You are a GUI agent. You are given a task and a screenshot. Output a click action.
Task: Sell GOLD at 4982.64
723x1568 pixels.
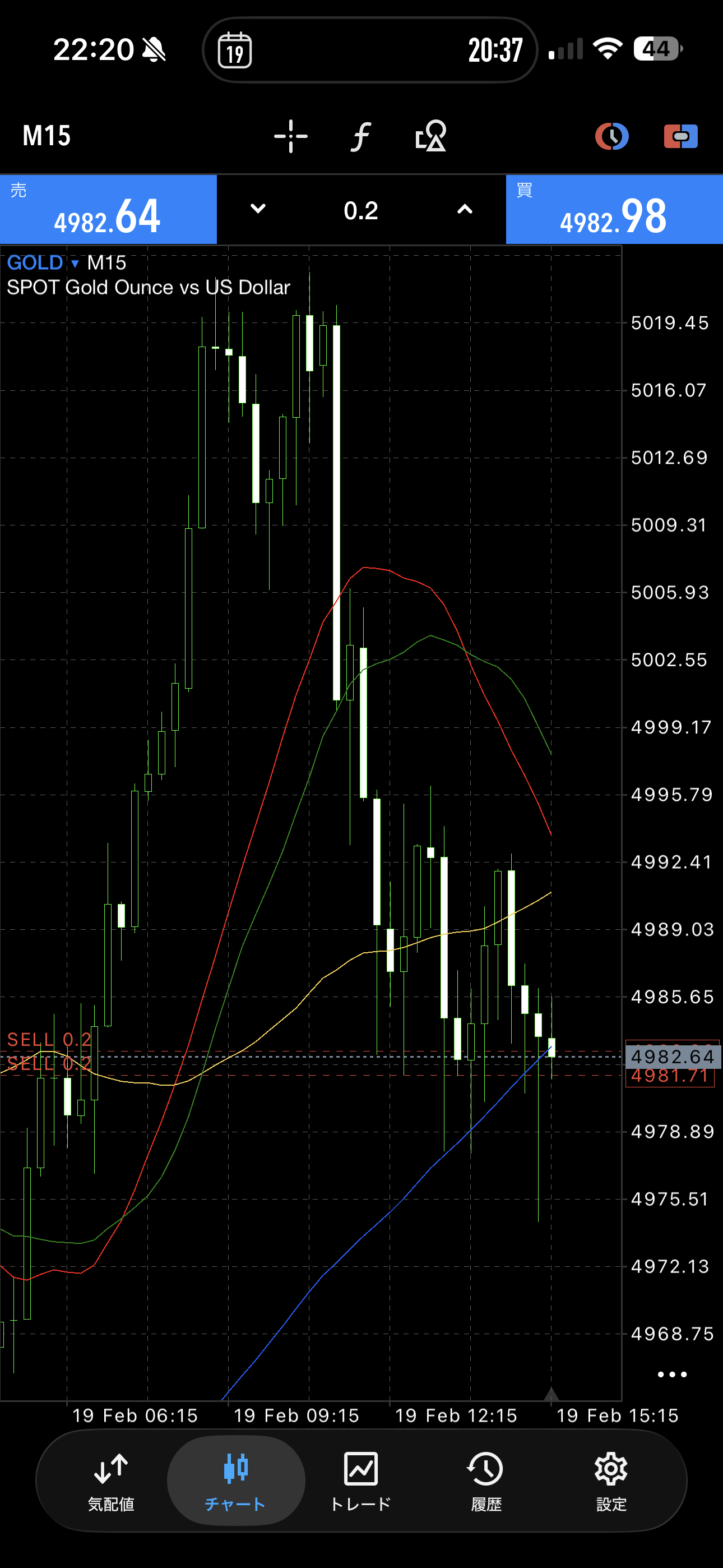(108, 210)
